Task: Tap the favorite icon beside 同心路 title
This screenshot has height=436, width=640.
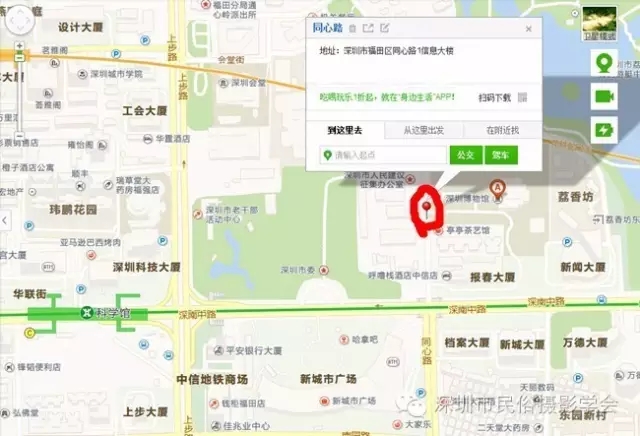Action: pos(351,28)
